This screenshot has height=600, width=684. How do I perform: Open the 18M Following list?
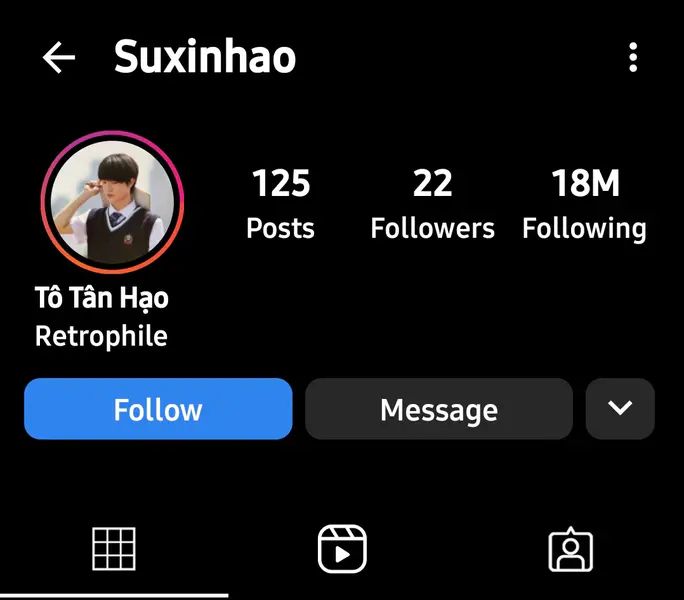click(584, 205)
